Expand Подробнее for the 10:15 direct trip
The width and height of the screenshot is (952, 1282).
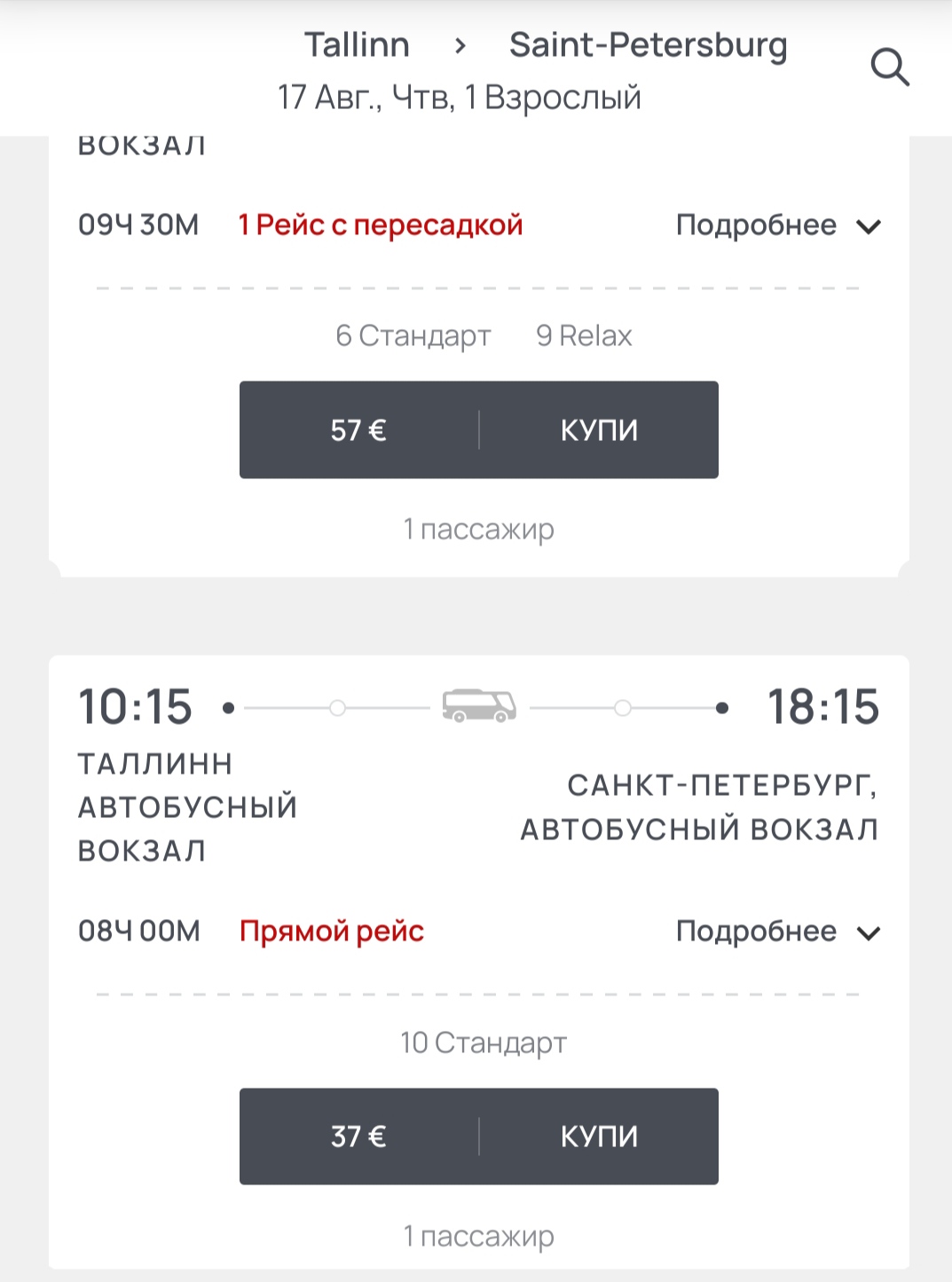click(777, 932)
